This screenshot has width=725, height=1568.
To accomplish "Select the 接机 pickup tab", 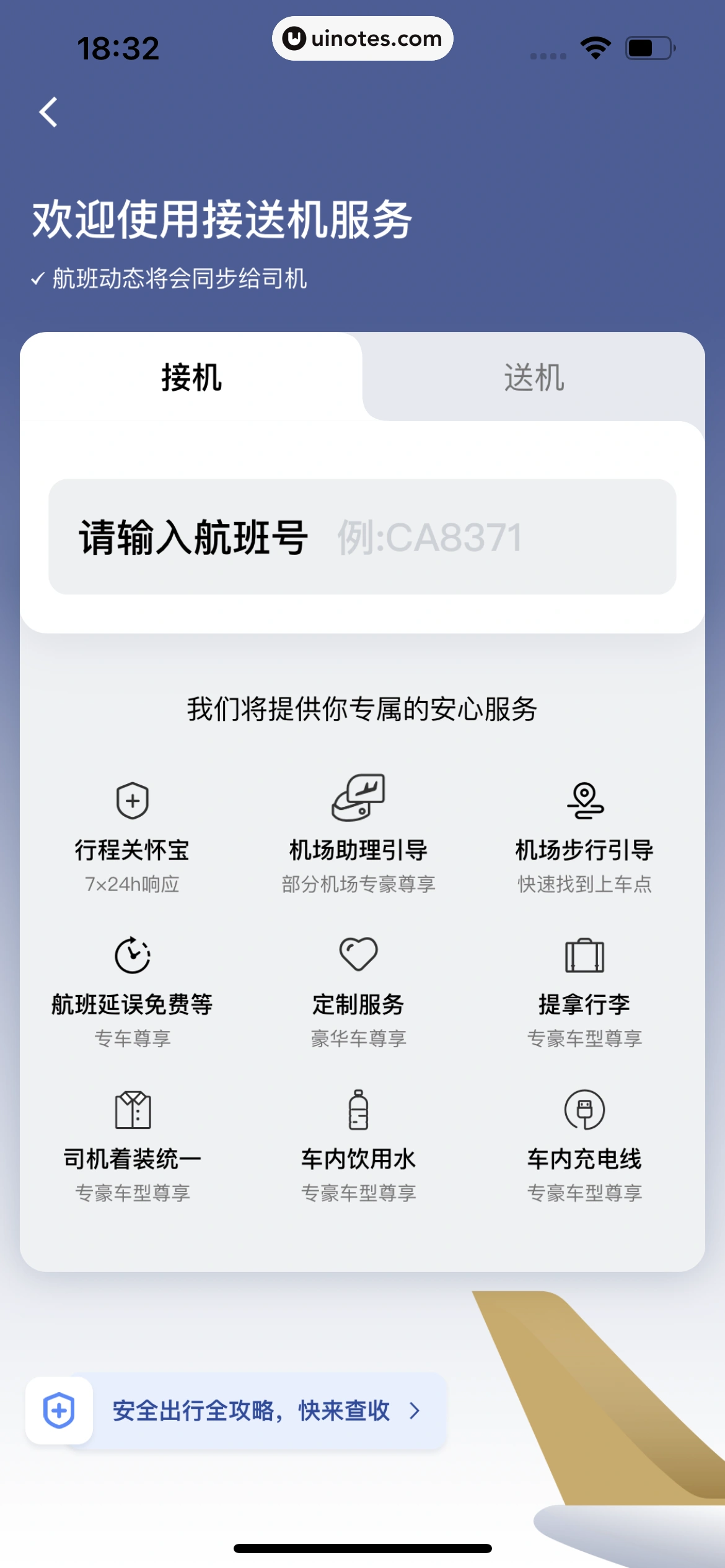I will (x=191, y=377).
